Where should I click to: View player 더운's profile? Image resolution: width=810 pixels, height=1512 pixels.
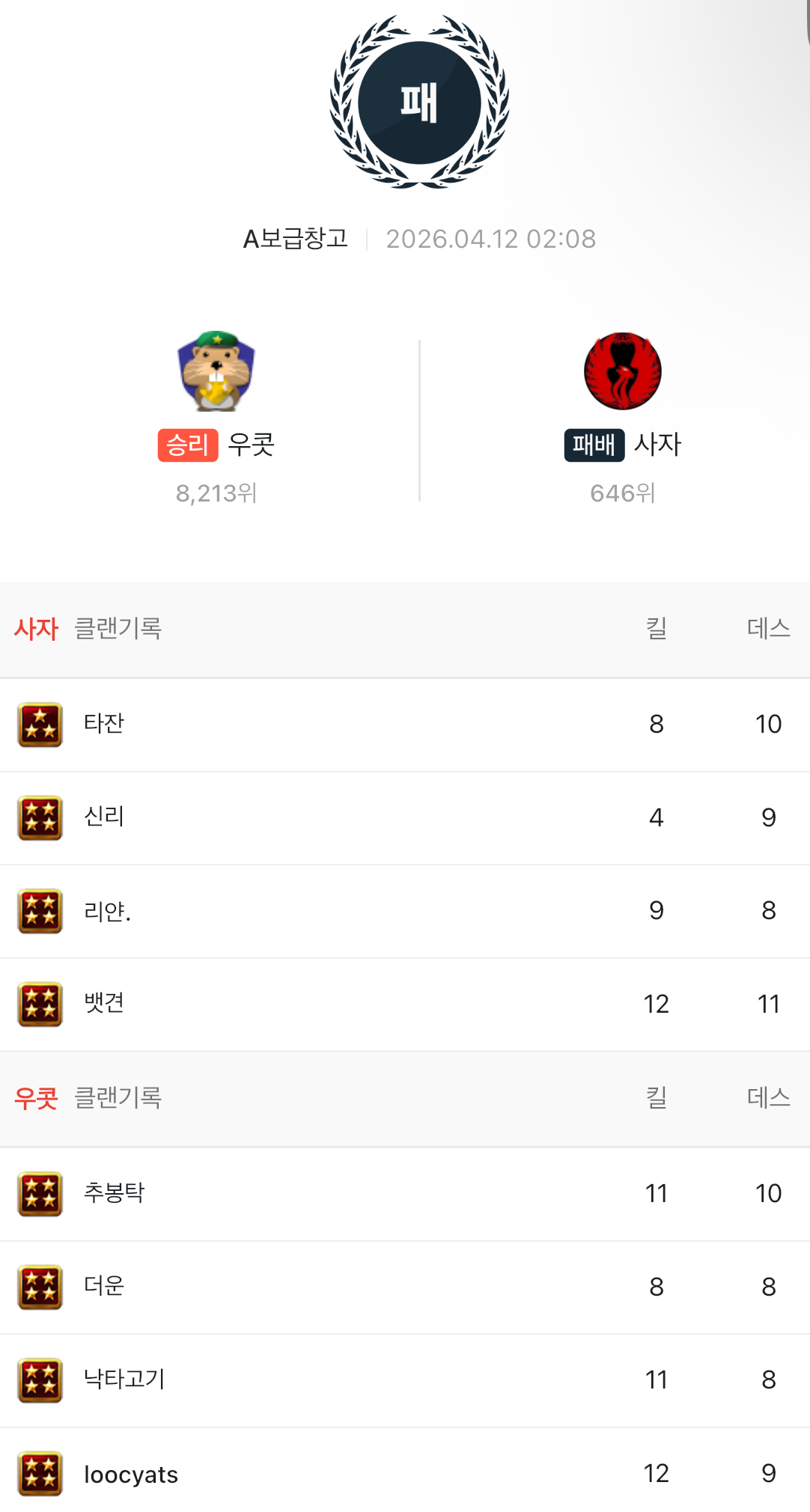click(104, 1286)
